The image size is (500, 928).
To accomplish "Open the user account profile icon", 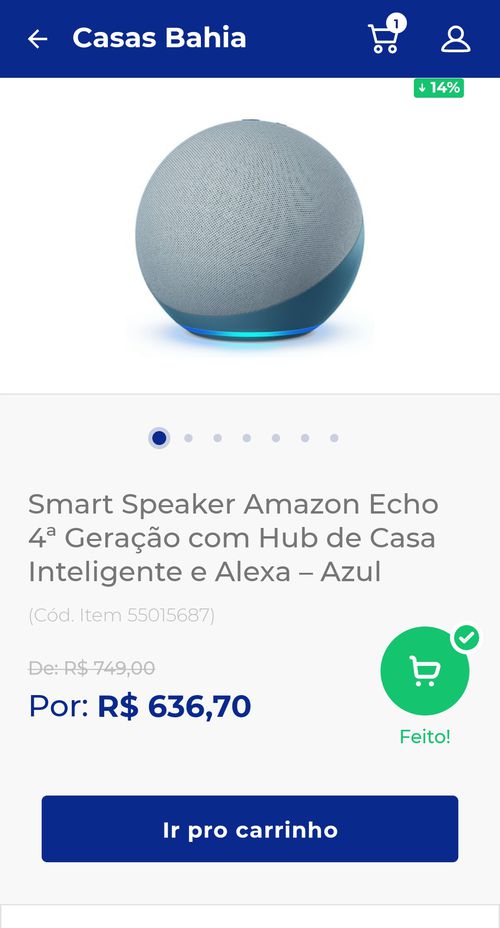I will click(x=456, y=39).
